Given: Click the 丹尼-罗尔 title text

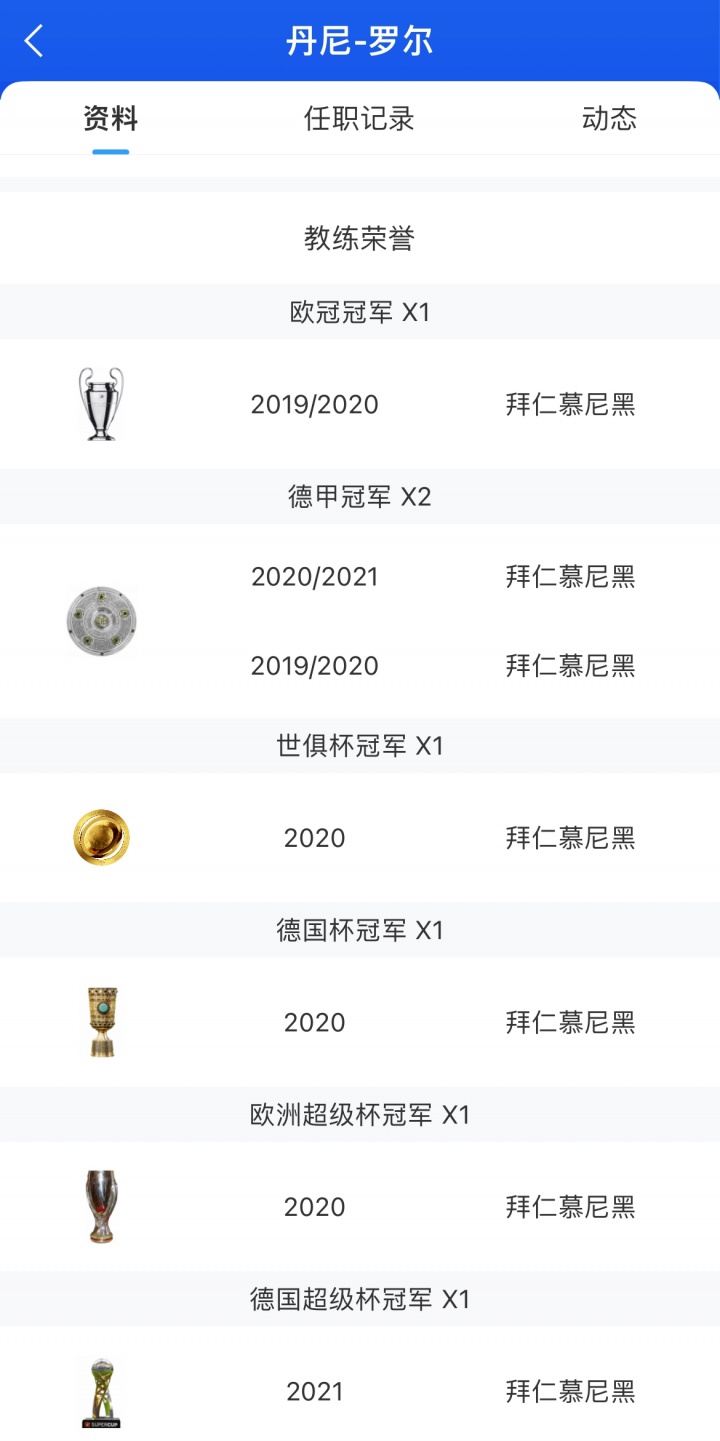Looking at the screenshot, I should point(360,40).
